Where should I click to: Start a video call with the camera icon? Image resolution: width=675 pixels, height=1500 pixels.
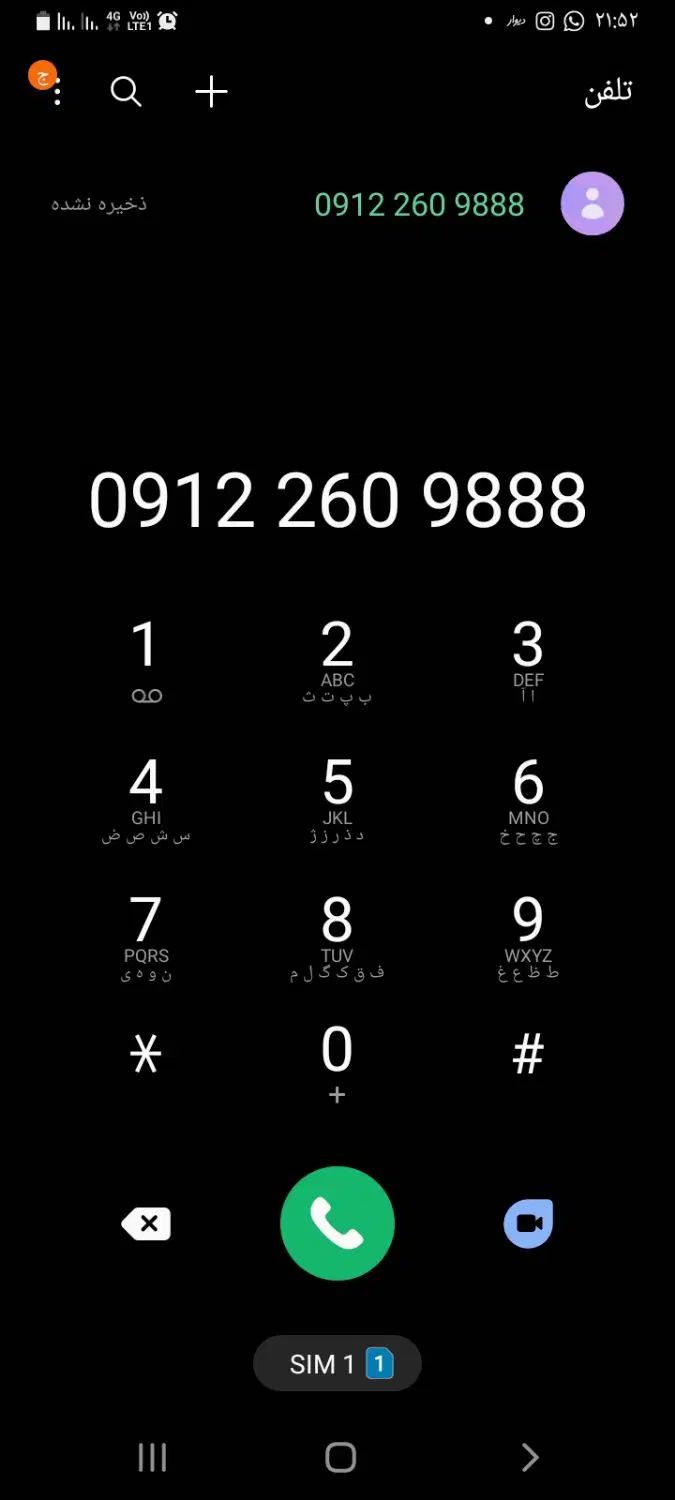tap(528, 1224)
